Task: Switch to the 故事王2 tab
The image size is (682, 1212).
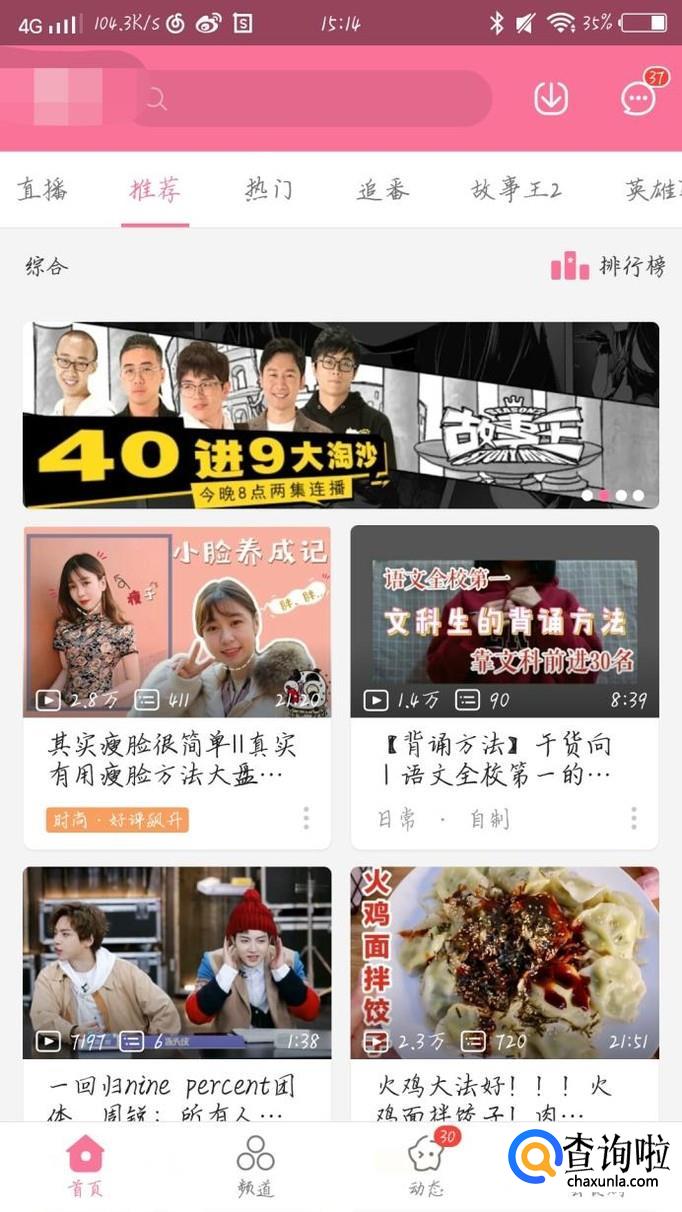Action: (x=516, y=189)
